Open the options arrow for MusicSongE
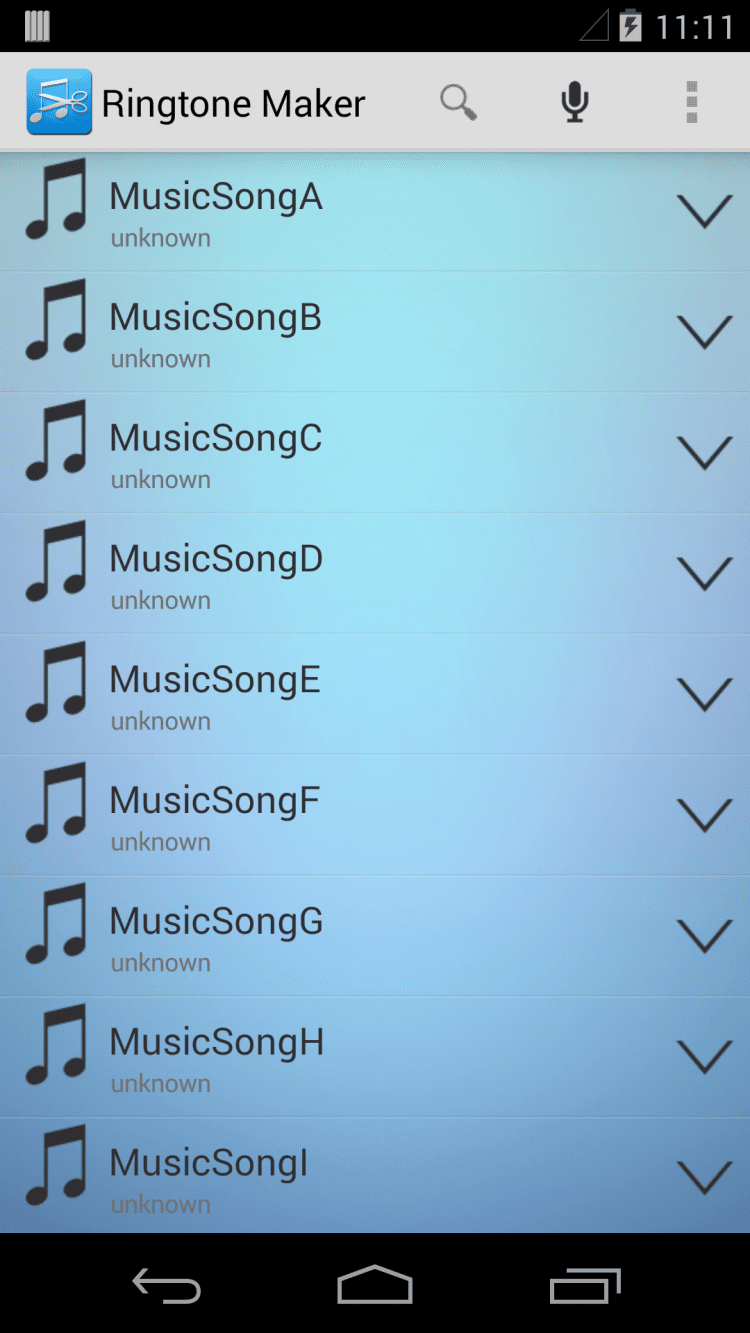Viewport: 750px width, 1333px height. click(704, 695)
